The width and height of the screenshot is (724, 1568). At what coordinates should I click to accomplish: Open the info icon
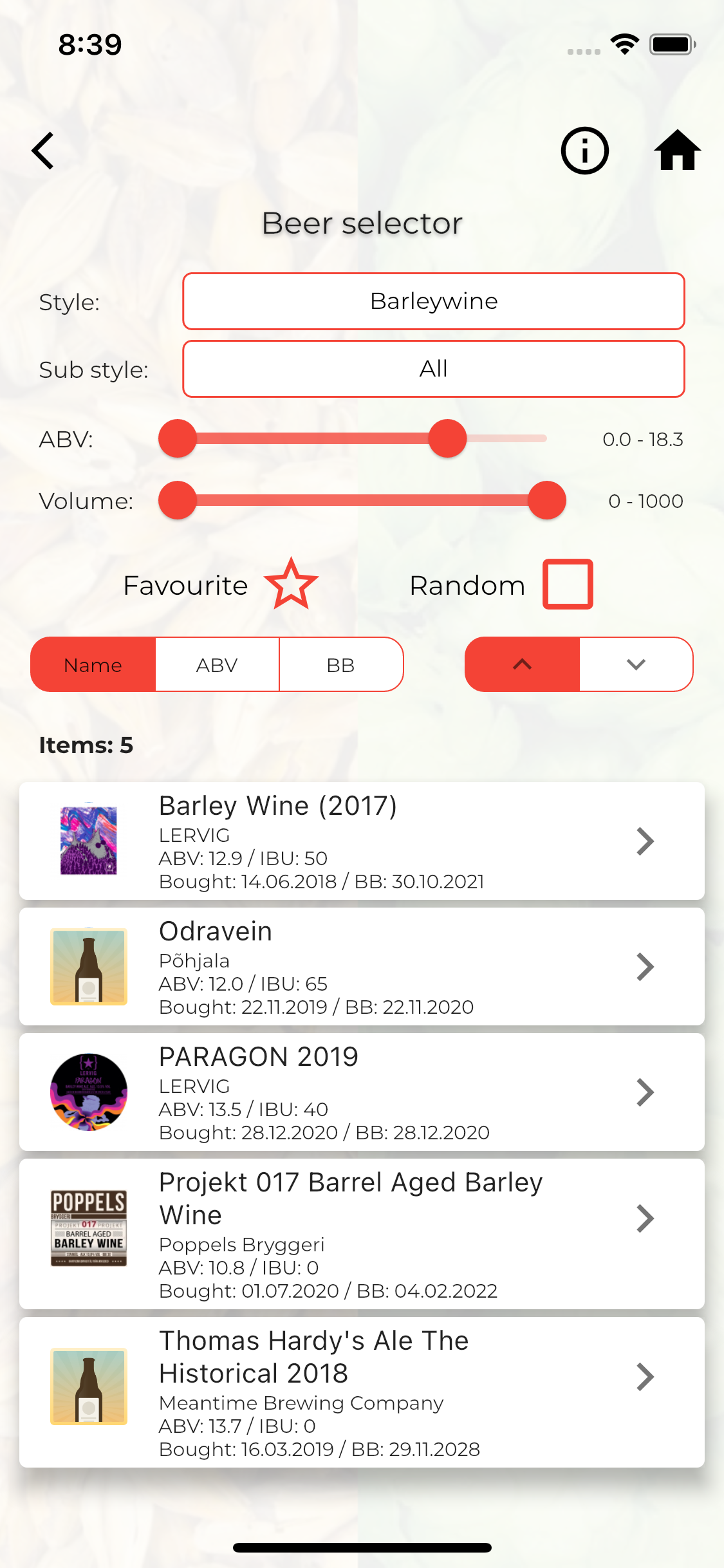coord(584,151)
